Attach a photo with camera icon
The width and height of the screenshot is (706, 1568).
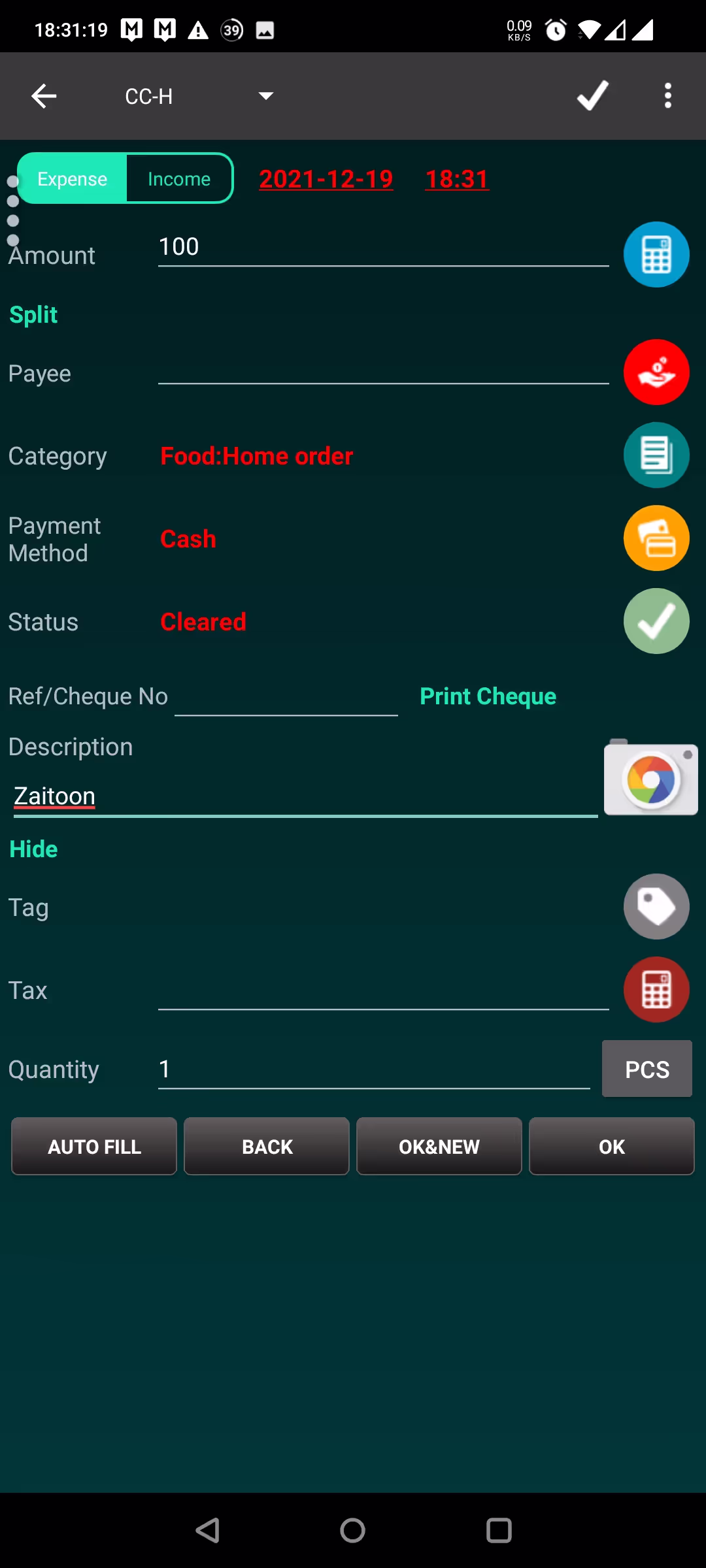click(x=650, y=779)
